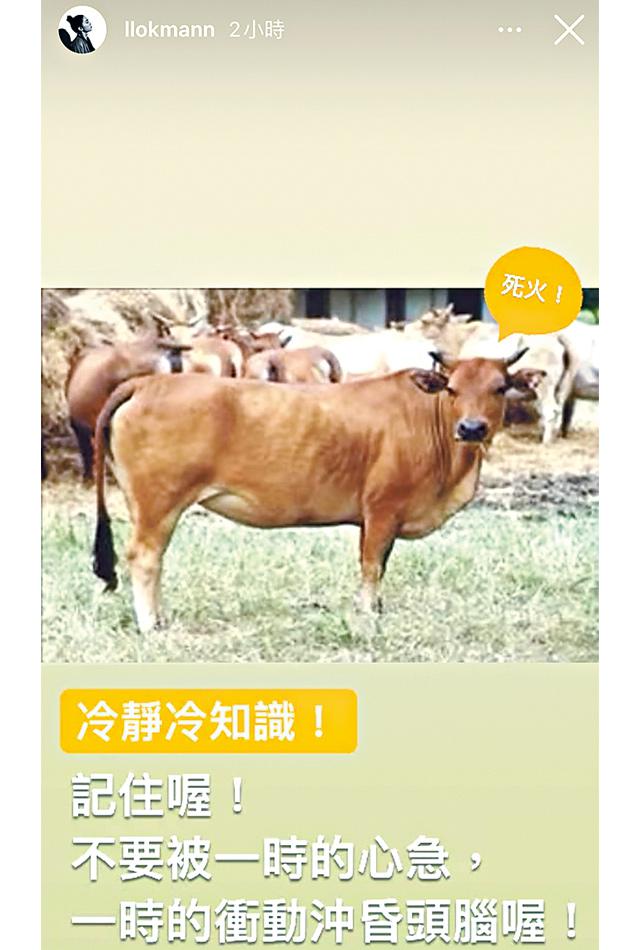Tap the llokmann username

coord(169,30)
